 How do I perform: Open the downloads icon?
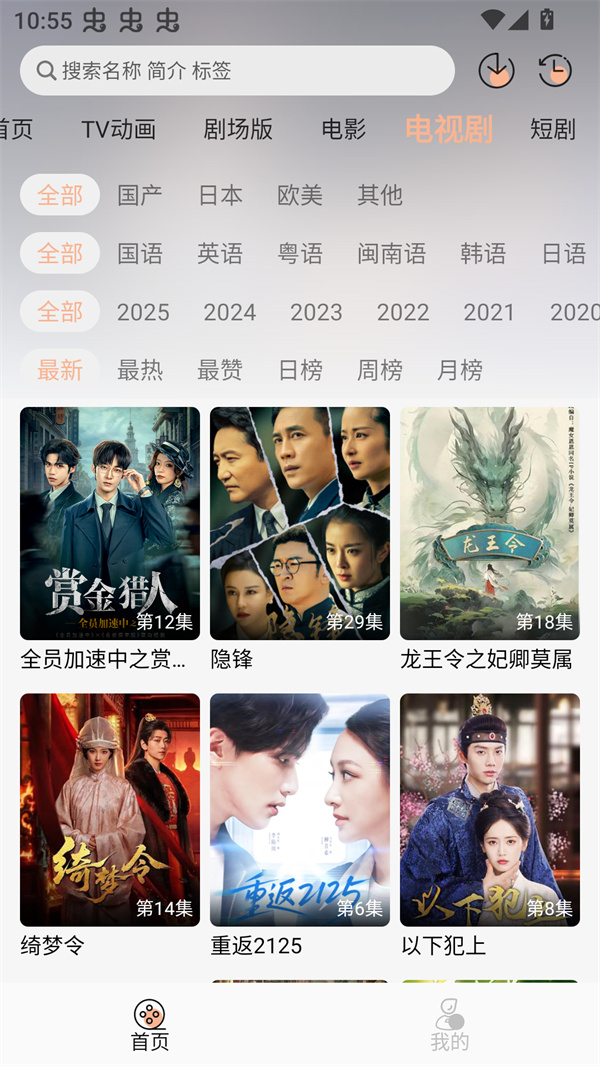click(x=496, y=71)
